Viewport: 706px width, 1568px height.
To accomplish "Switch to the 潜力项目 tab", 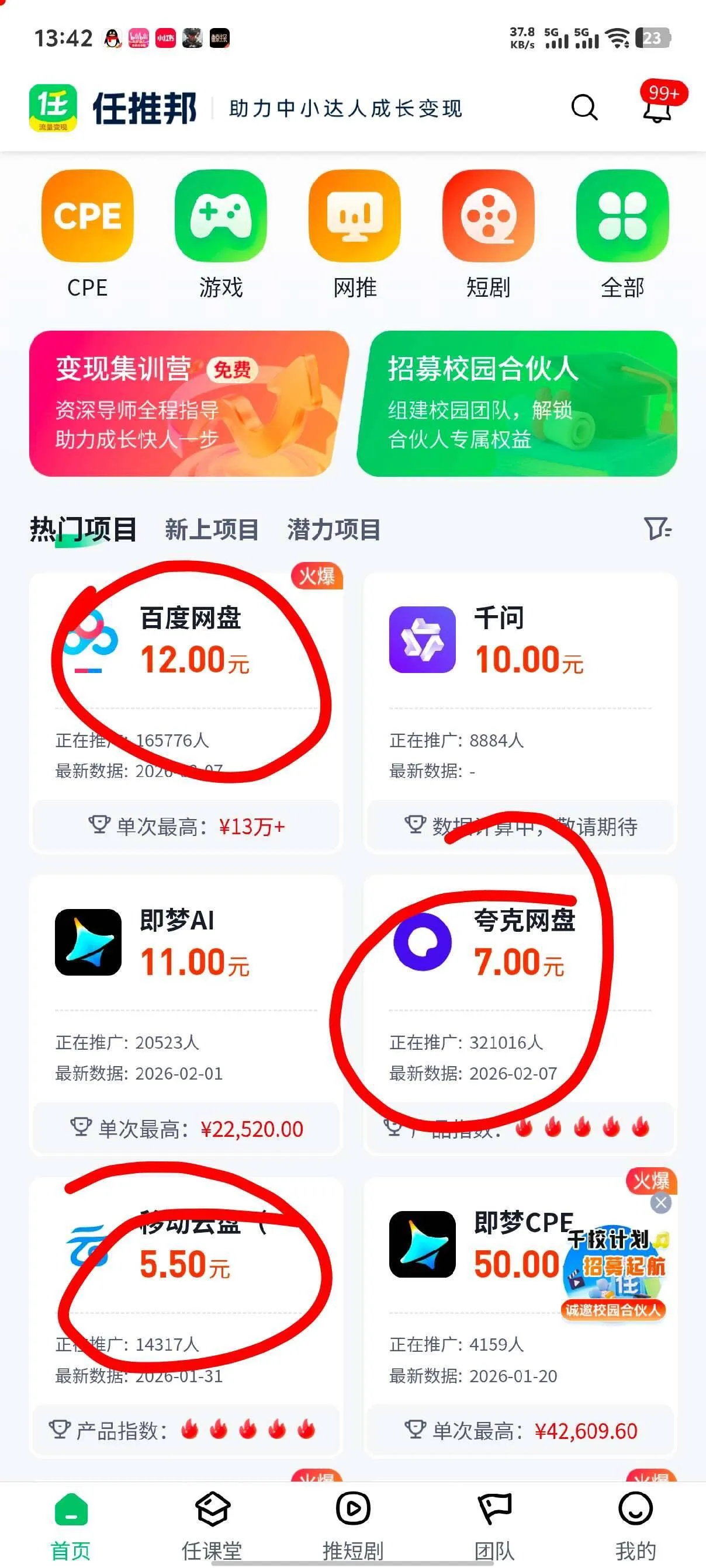I will (x=334, y=529).
